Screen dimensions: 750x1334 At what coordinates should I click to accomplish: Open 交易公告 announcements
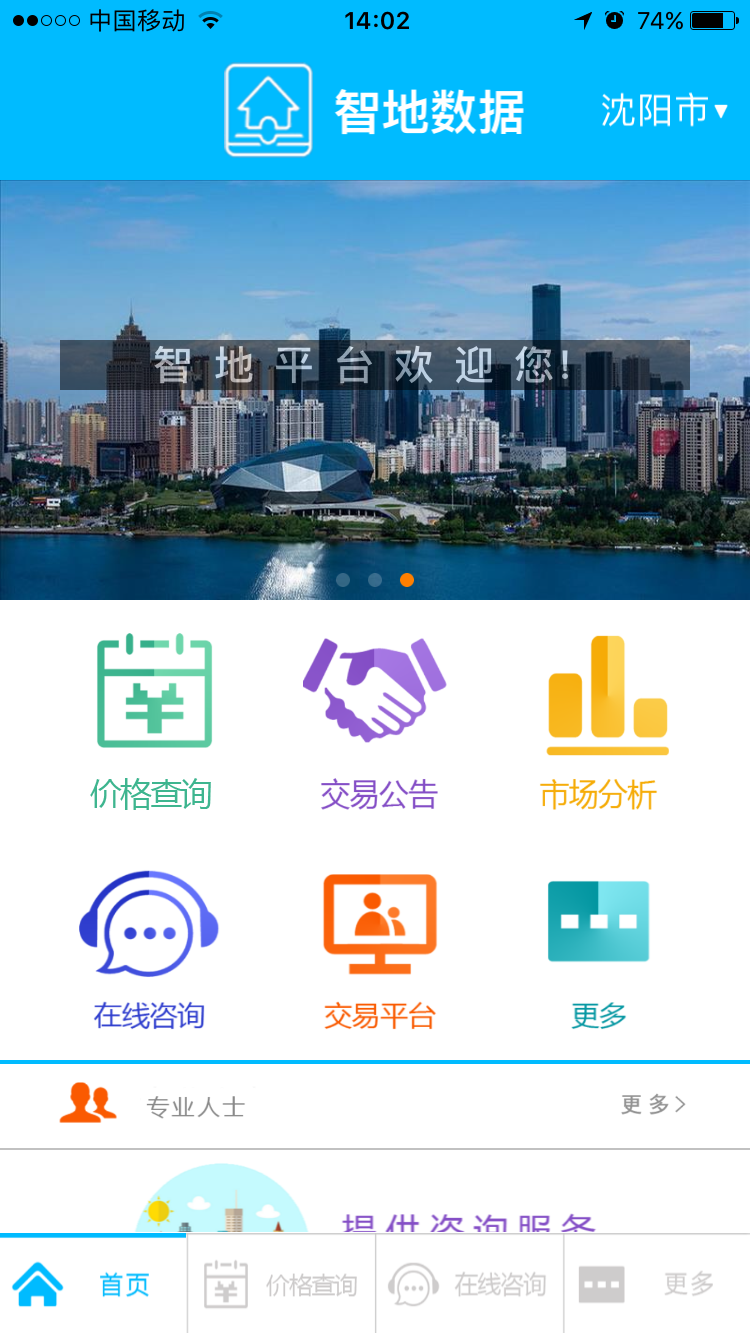click(378, 722)
